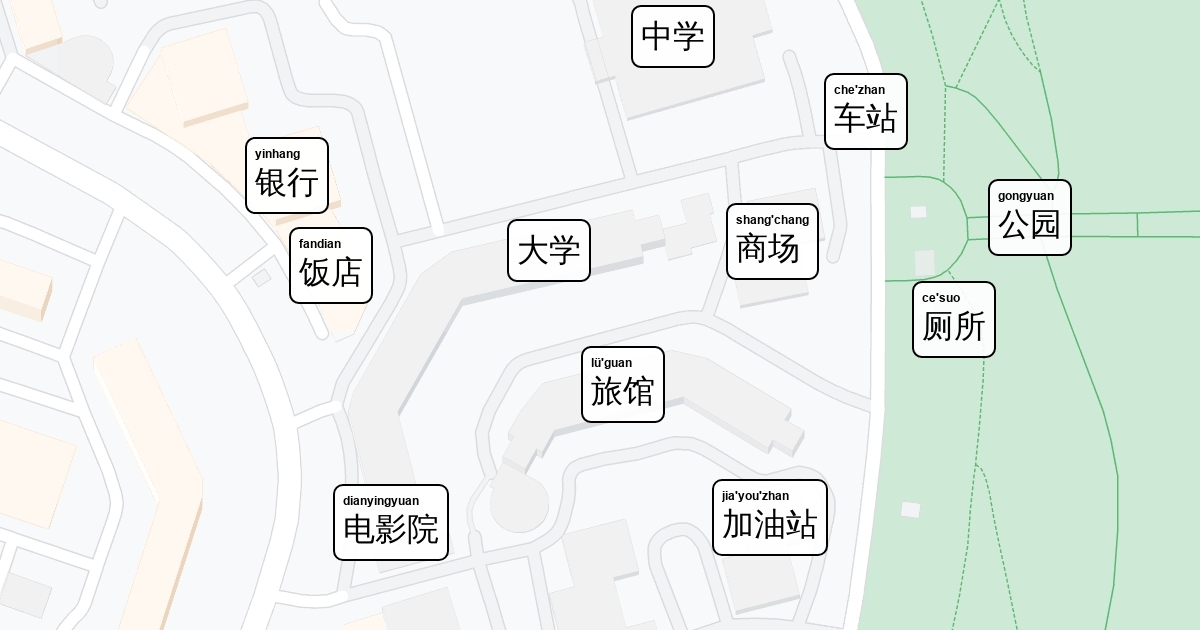Viewport: 1200px width, 630px height.
Task: Open the 厕所 (ce'suo) marker
Action: (x=954, y=319)
